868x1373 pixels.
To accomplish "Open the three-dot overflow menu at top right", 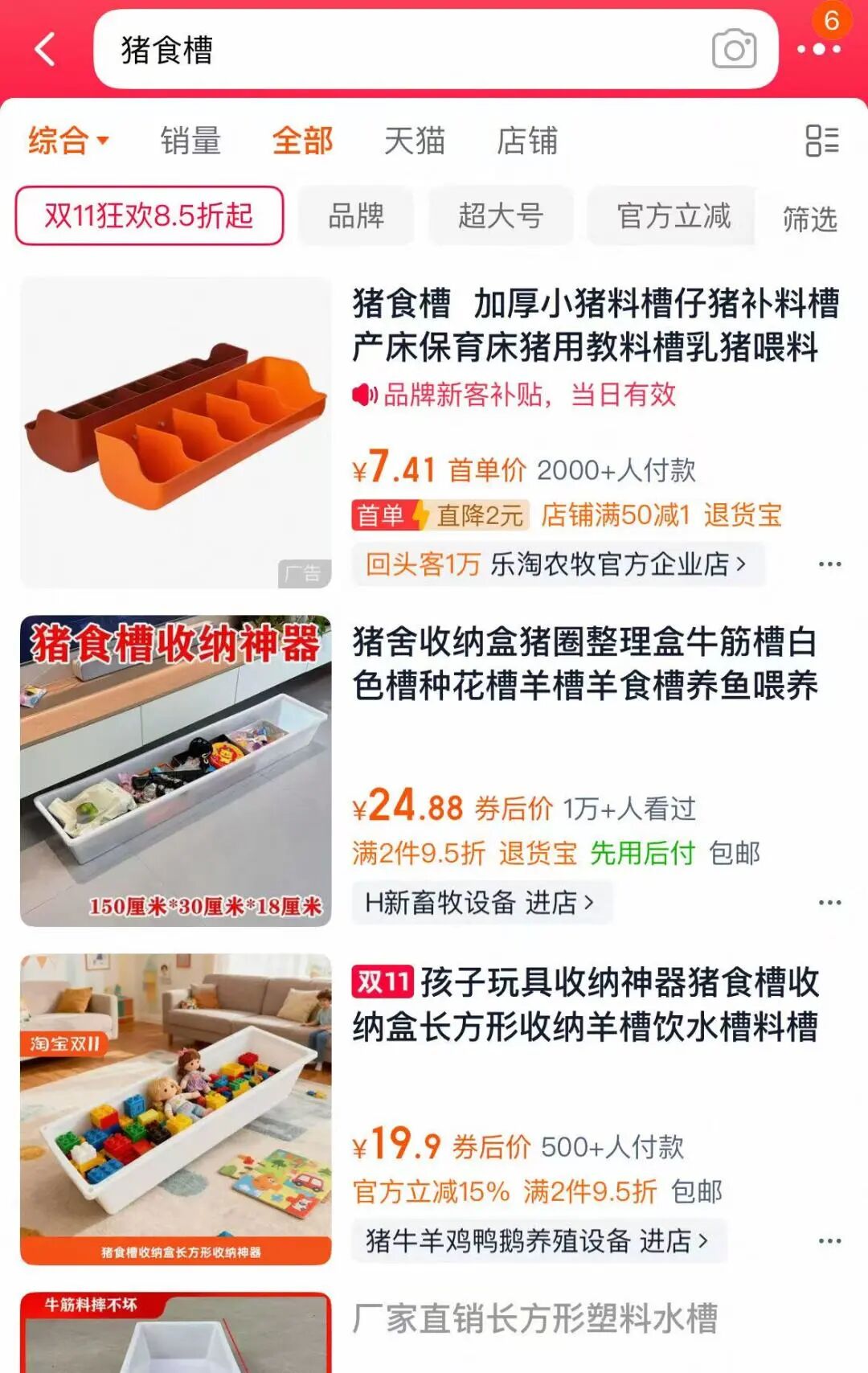I will point(820,50).
